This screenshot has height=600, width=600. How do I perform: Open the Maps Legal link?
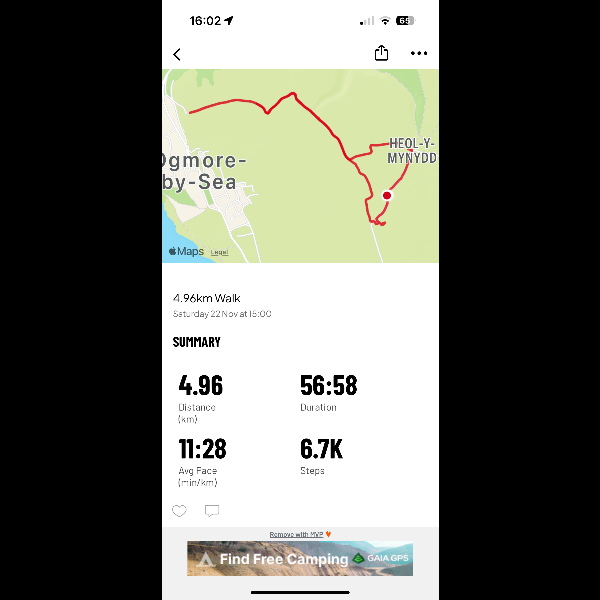[x=219, y=252]
